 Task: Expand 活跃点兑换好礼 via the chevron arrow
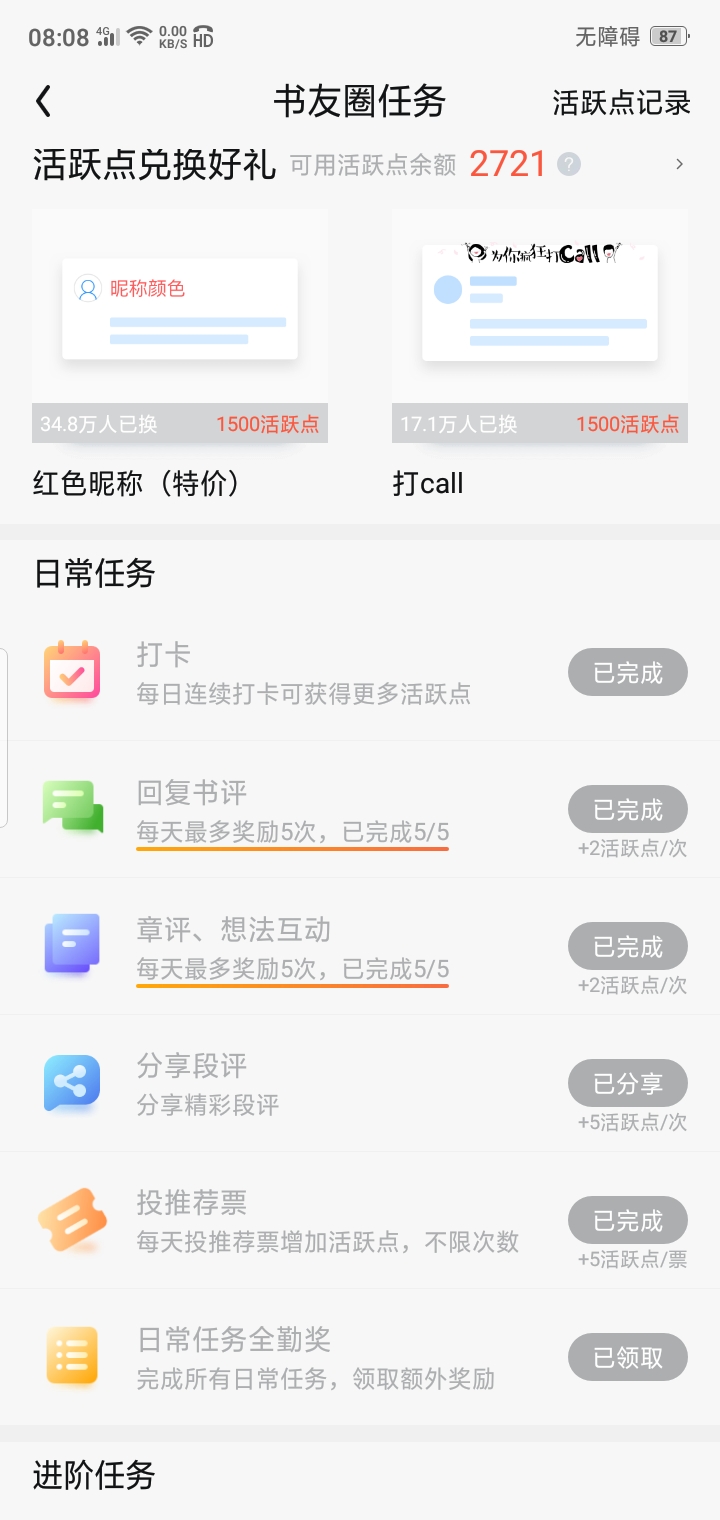coord(680,164)
